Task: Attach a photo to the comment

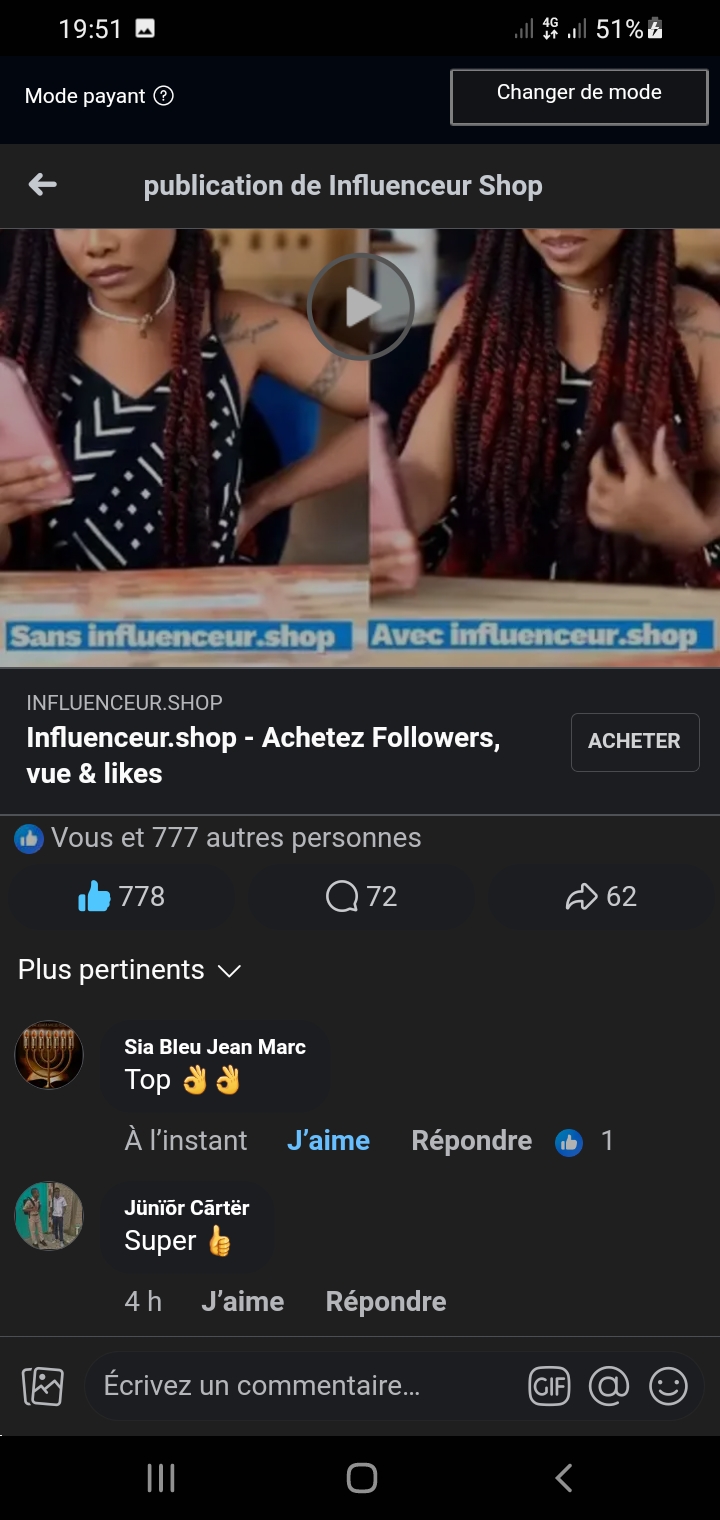Action: (x=43, y=1386)
